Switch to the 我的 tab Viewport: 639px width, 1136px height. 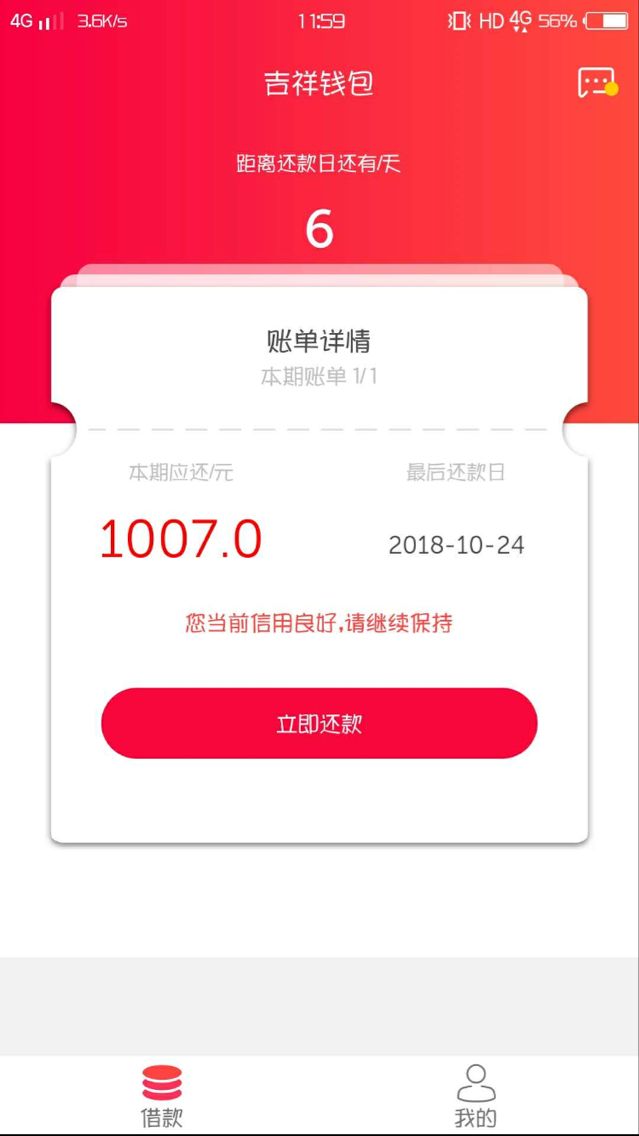[x=476, y=1095]
